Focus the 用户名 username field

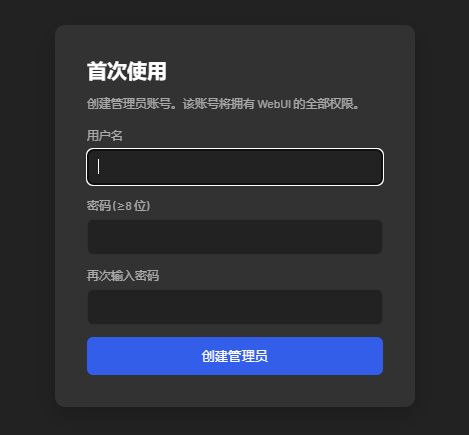coord(235,167)
